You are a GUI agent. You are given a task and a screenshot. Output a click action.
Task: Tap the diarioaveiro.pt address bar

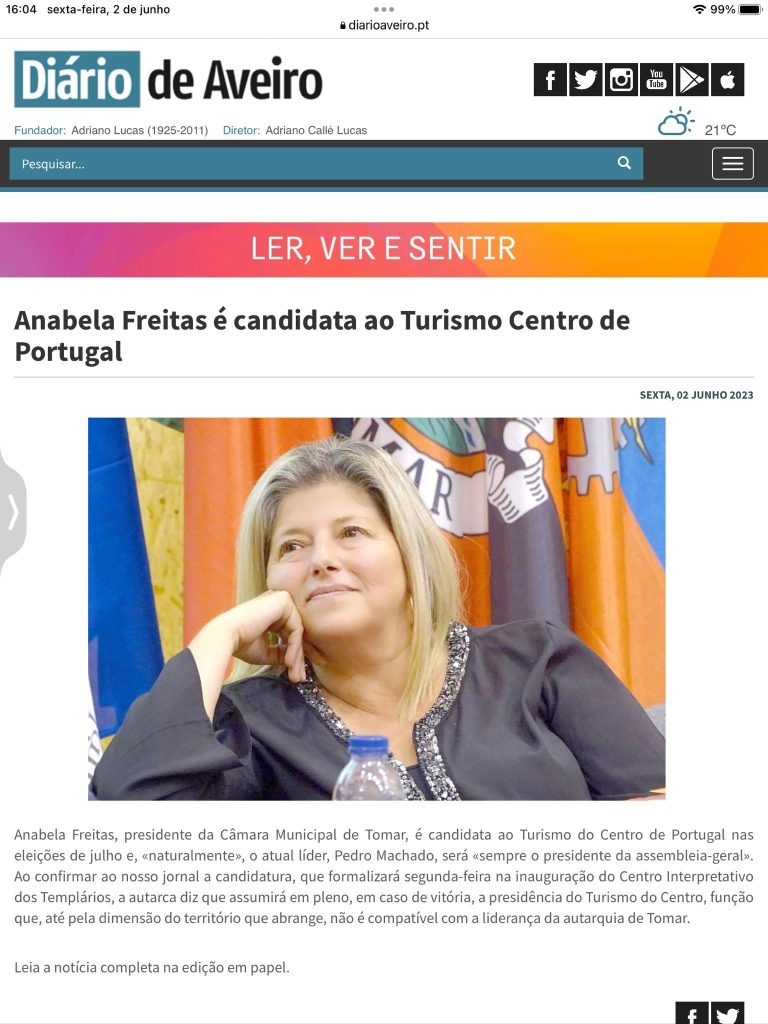[x=384, y=26]
